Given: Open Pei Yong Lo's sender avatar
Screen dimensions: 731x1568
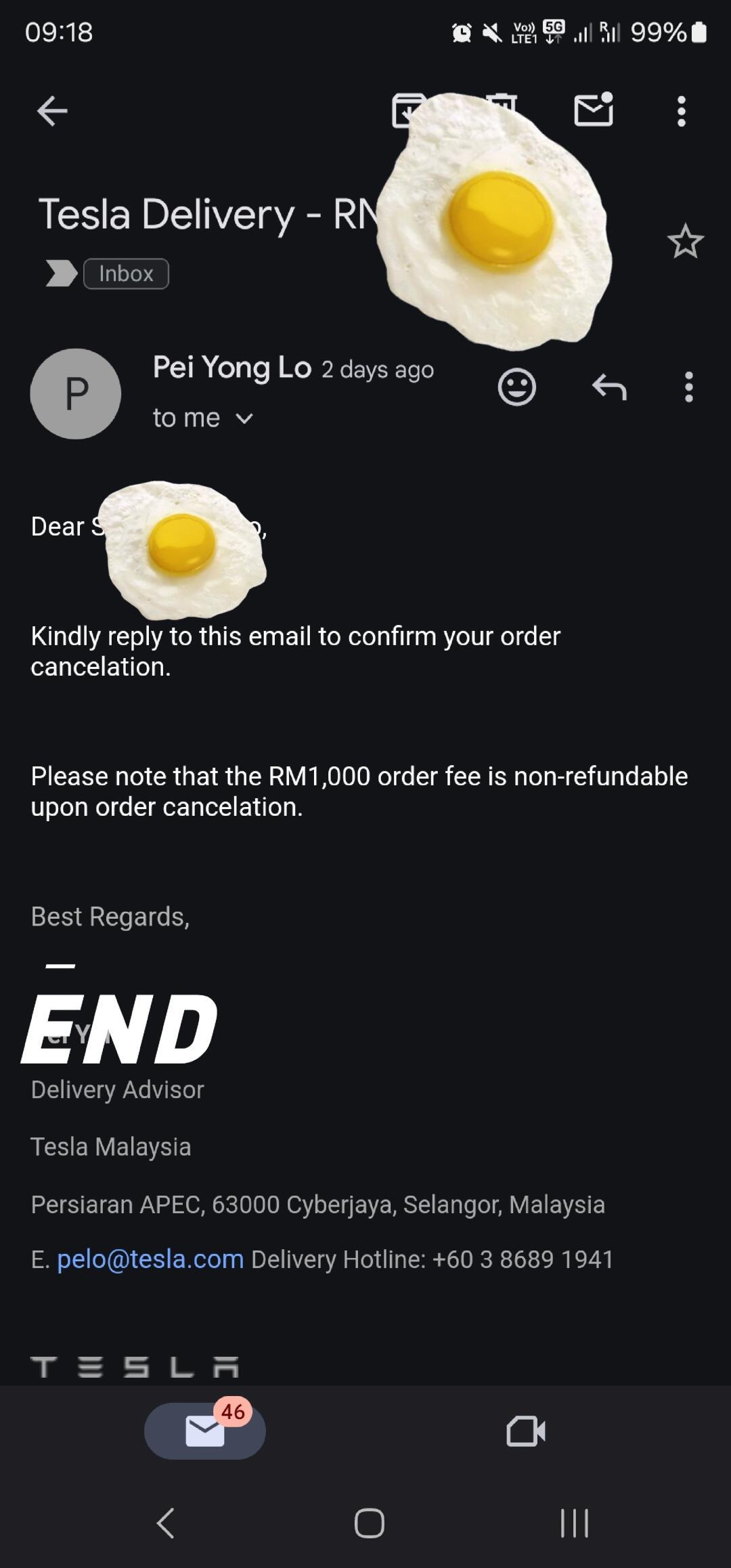Looking at the screenshot, I should tap(76, 394).
